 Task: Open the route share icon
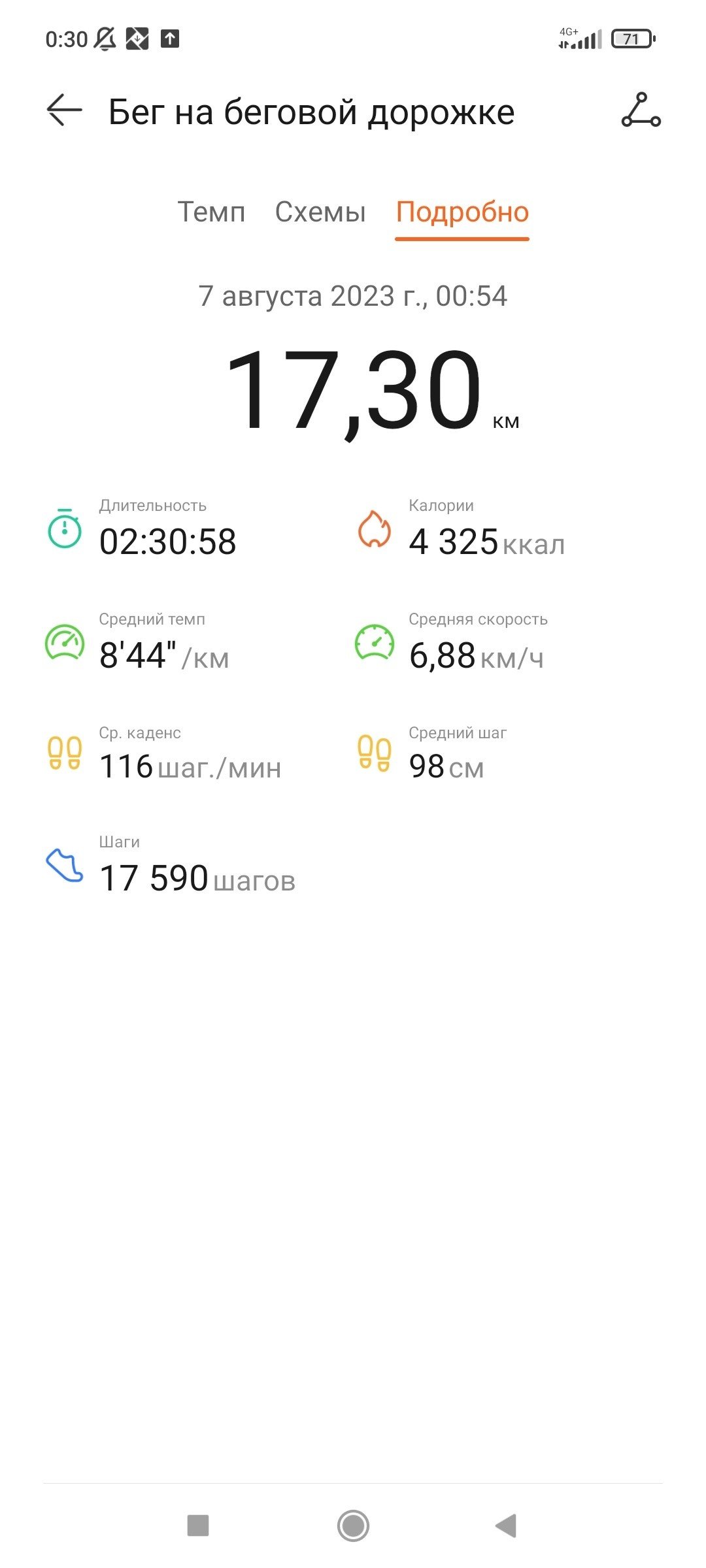click(641, 110)
